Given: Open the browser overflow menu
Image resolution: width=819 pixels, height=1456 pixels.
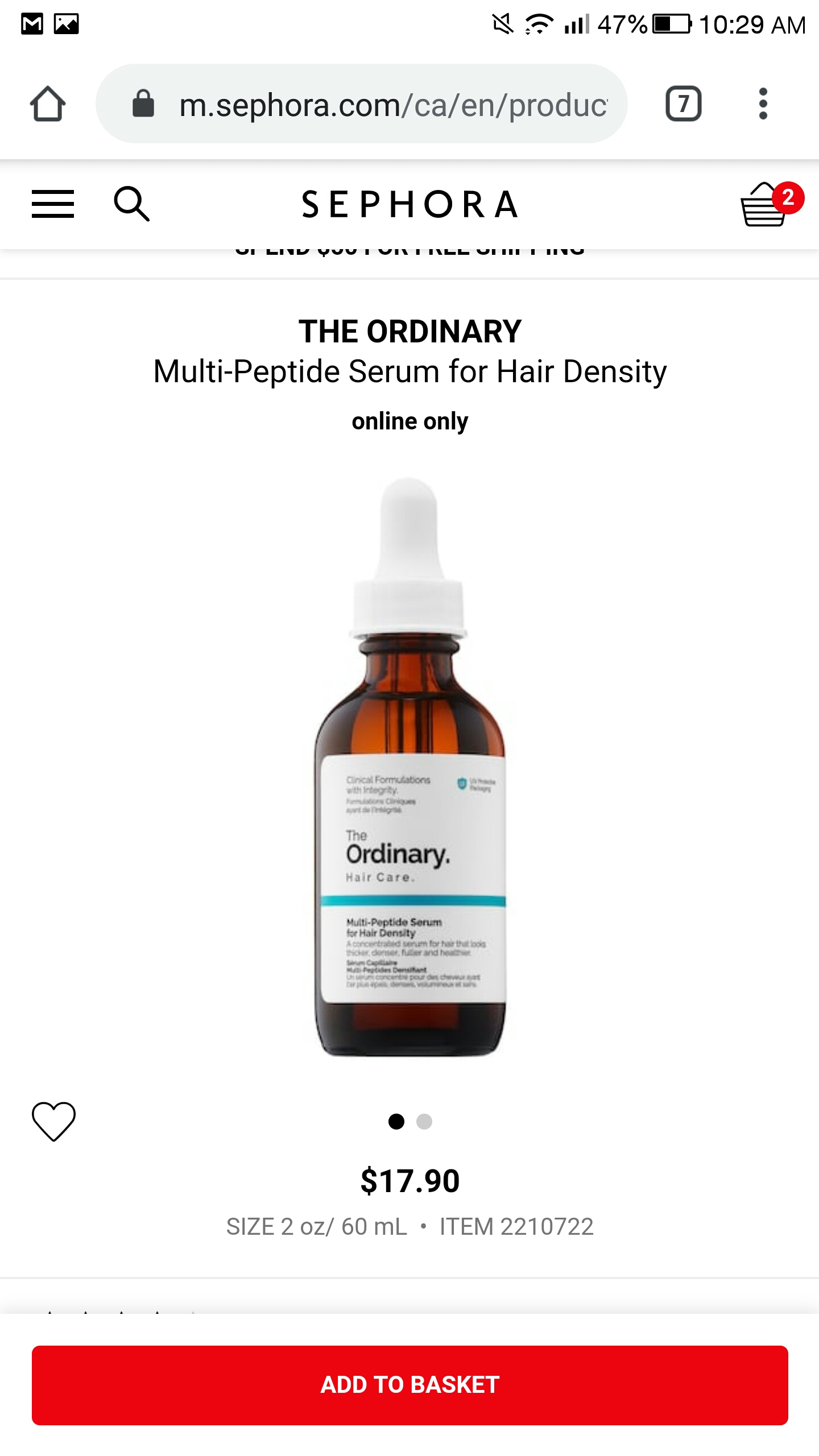Looking at the screenshot, I should [x=763, y=104].
